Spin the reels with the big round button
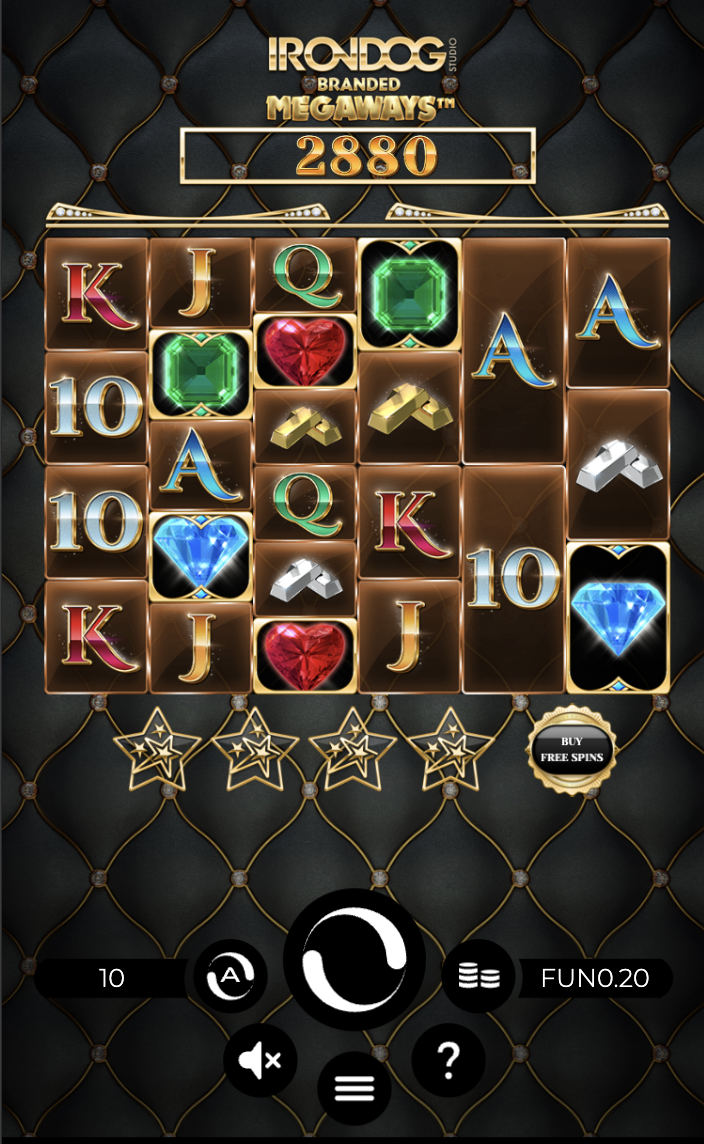The width and height of the screenshot is (704, 1144). point(354,959)
